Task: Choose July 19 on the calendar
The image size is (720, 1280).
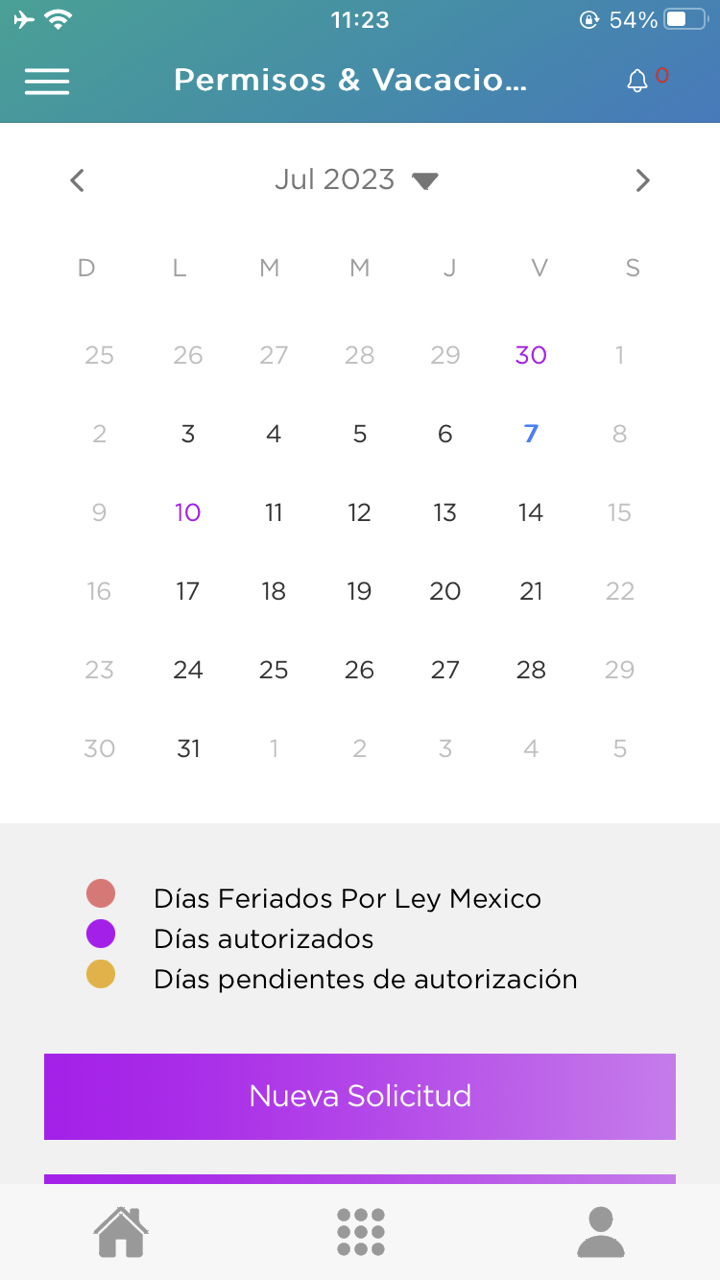Action: (359, 591)
